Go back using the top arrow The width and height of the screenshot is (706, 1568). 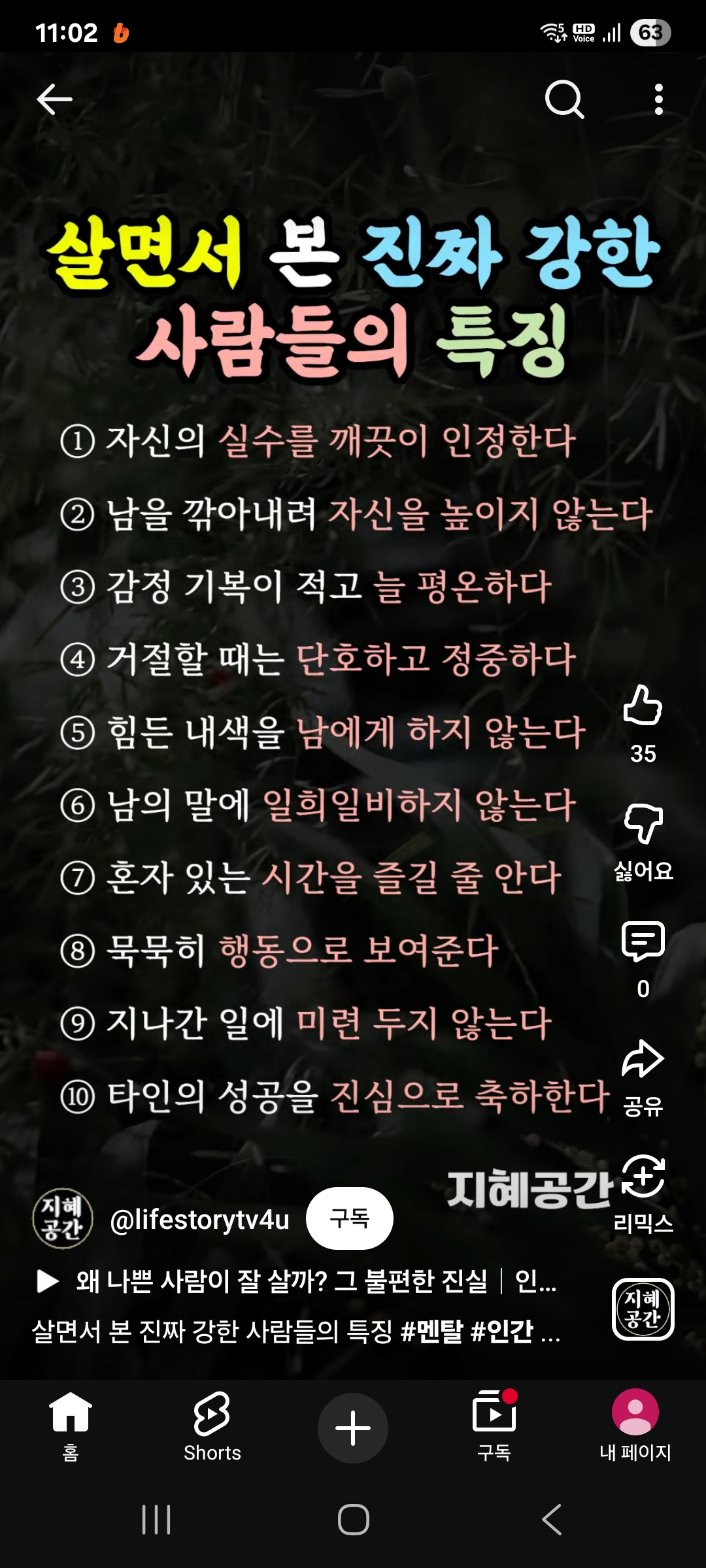(54, 100)
